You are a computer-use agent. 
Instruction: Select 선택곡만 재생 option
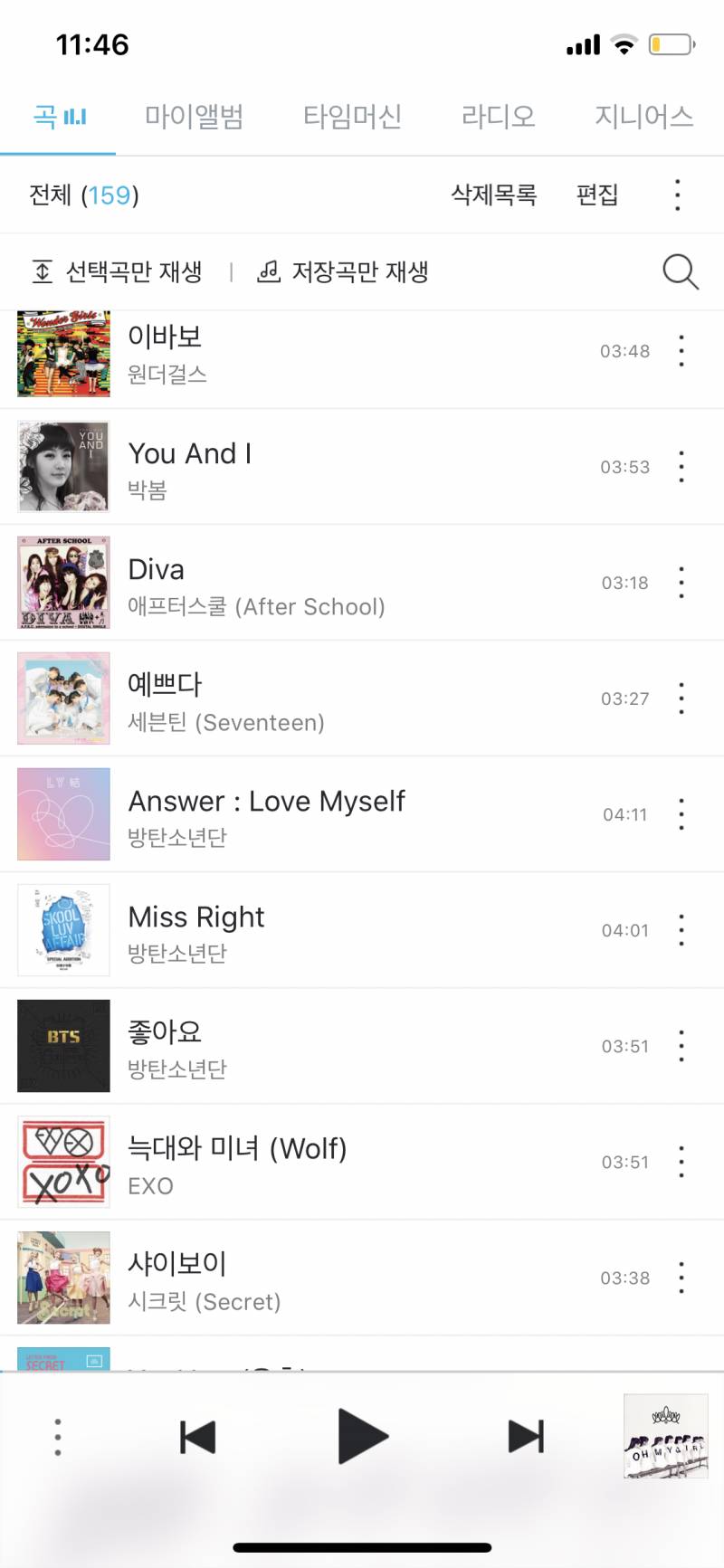pyautogui.click(x=118, y=271)
